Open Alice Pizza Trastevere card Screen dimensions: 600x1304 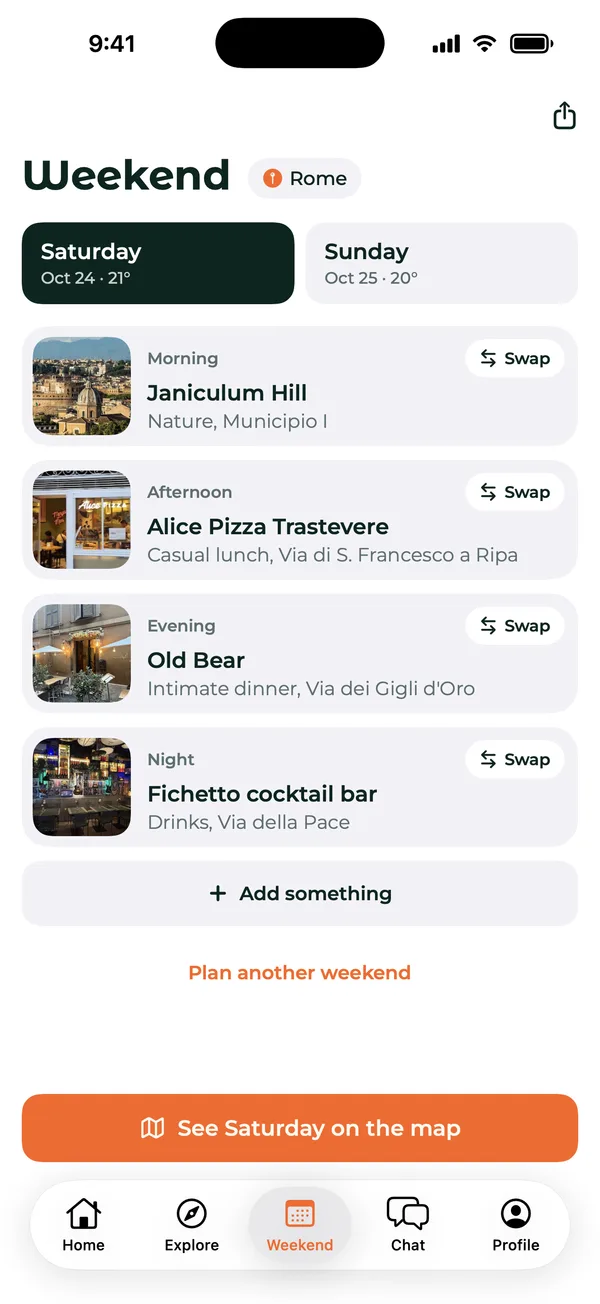[x=300, y=520]
